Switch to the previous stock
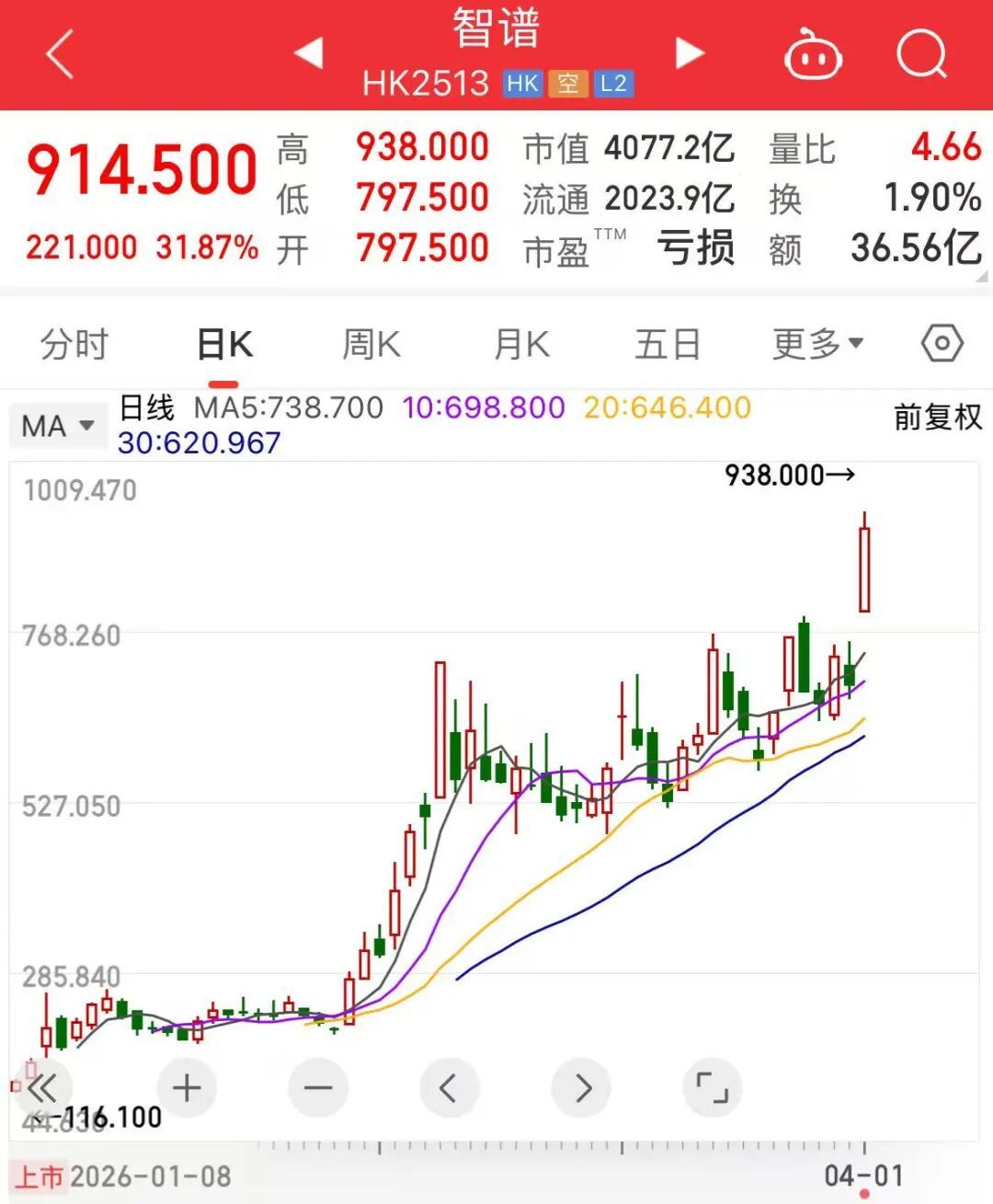The width and height of the screenshot is (993, 1204). [309, 53]
